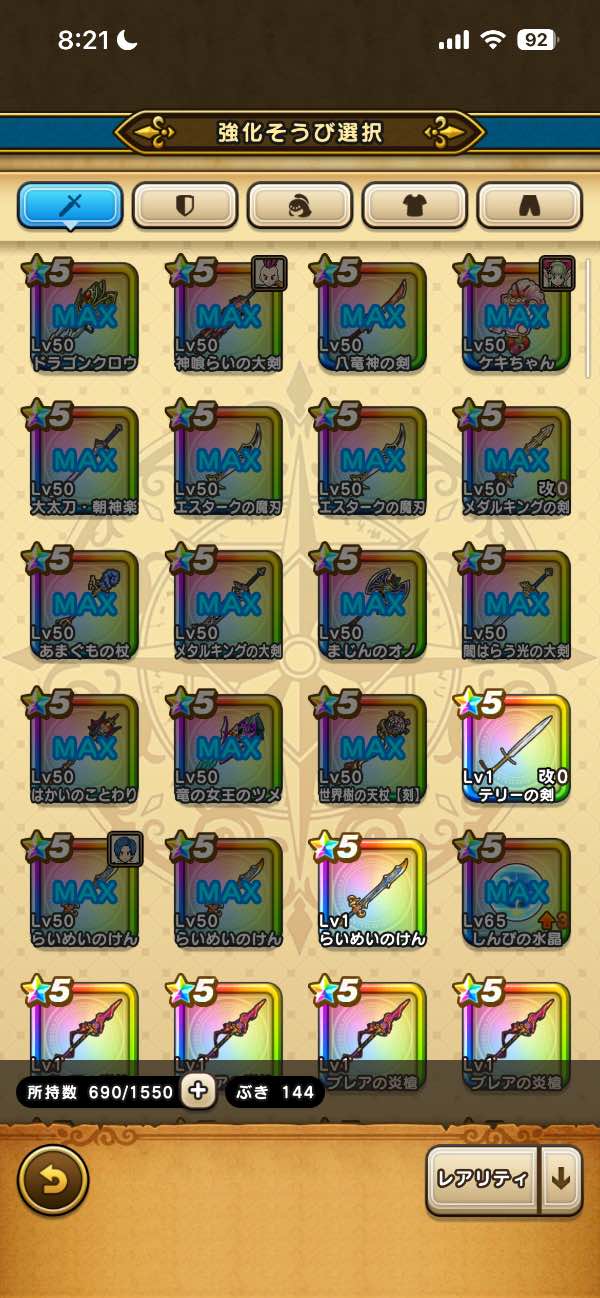Select メタルキングの剣 tile
This screenshot has width=600, height=1298.
point(516,460)
